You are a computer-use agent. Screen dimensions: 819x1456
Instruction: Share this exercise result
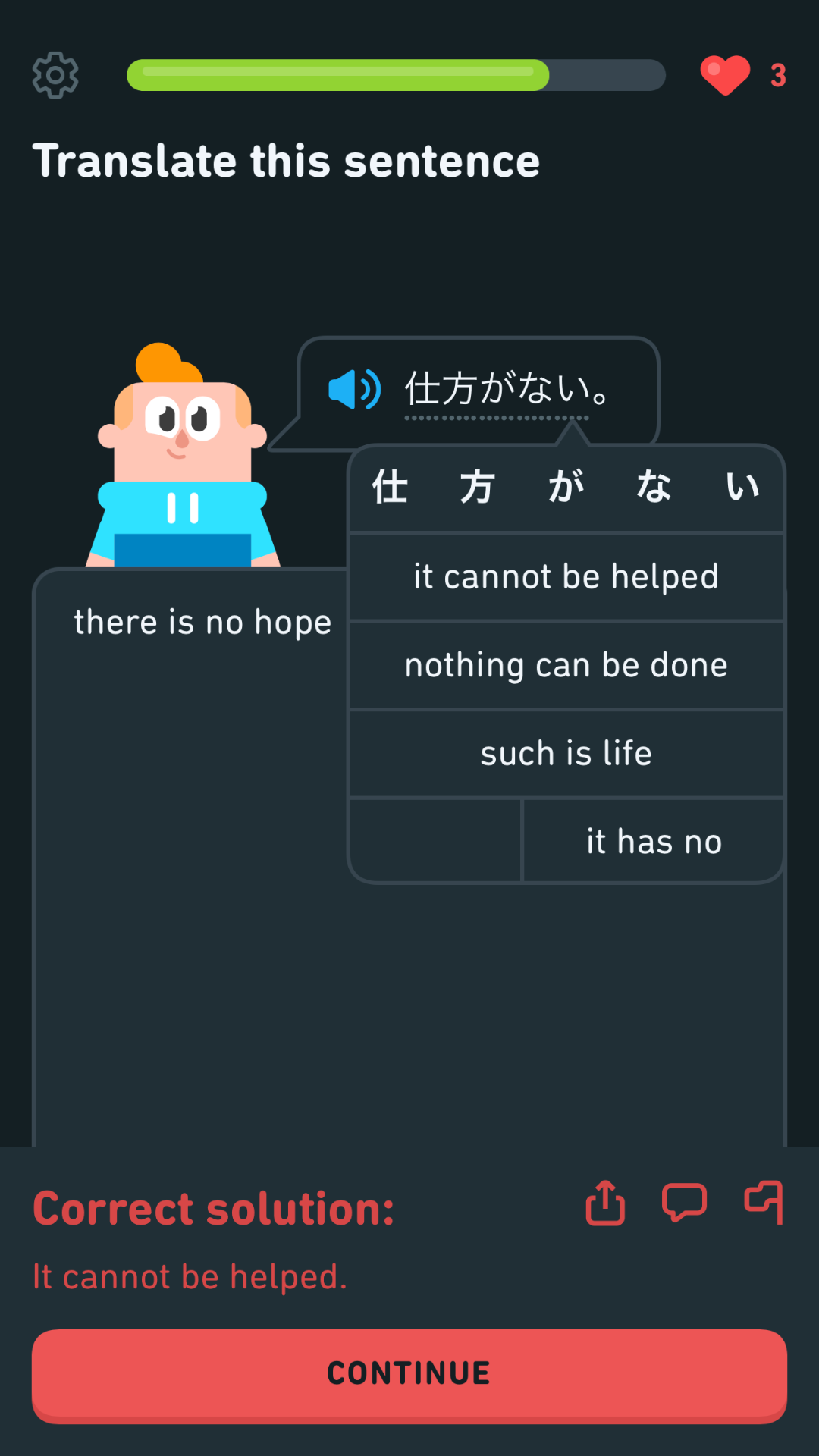[605, 1203]
